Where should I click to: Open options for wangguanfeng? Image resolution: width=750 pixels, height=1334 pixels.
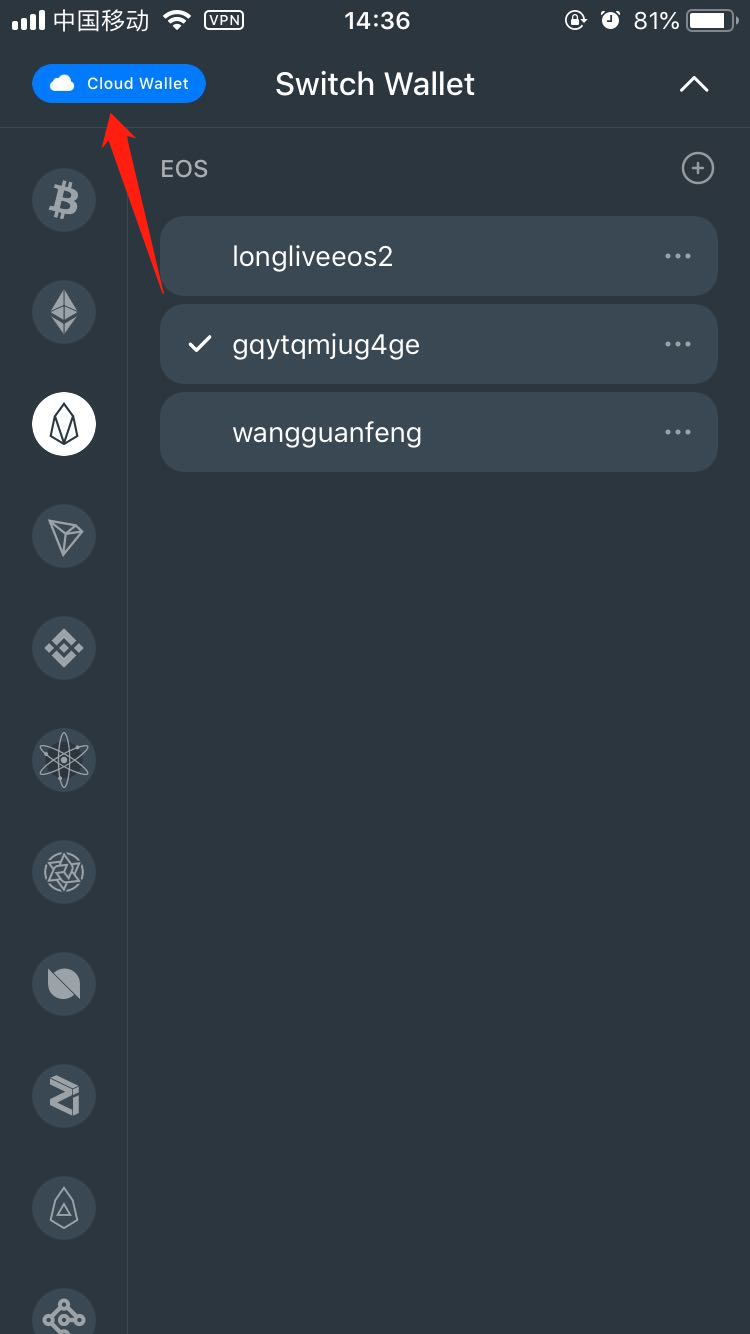pyautogui.click(x=678, y=433)
